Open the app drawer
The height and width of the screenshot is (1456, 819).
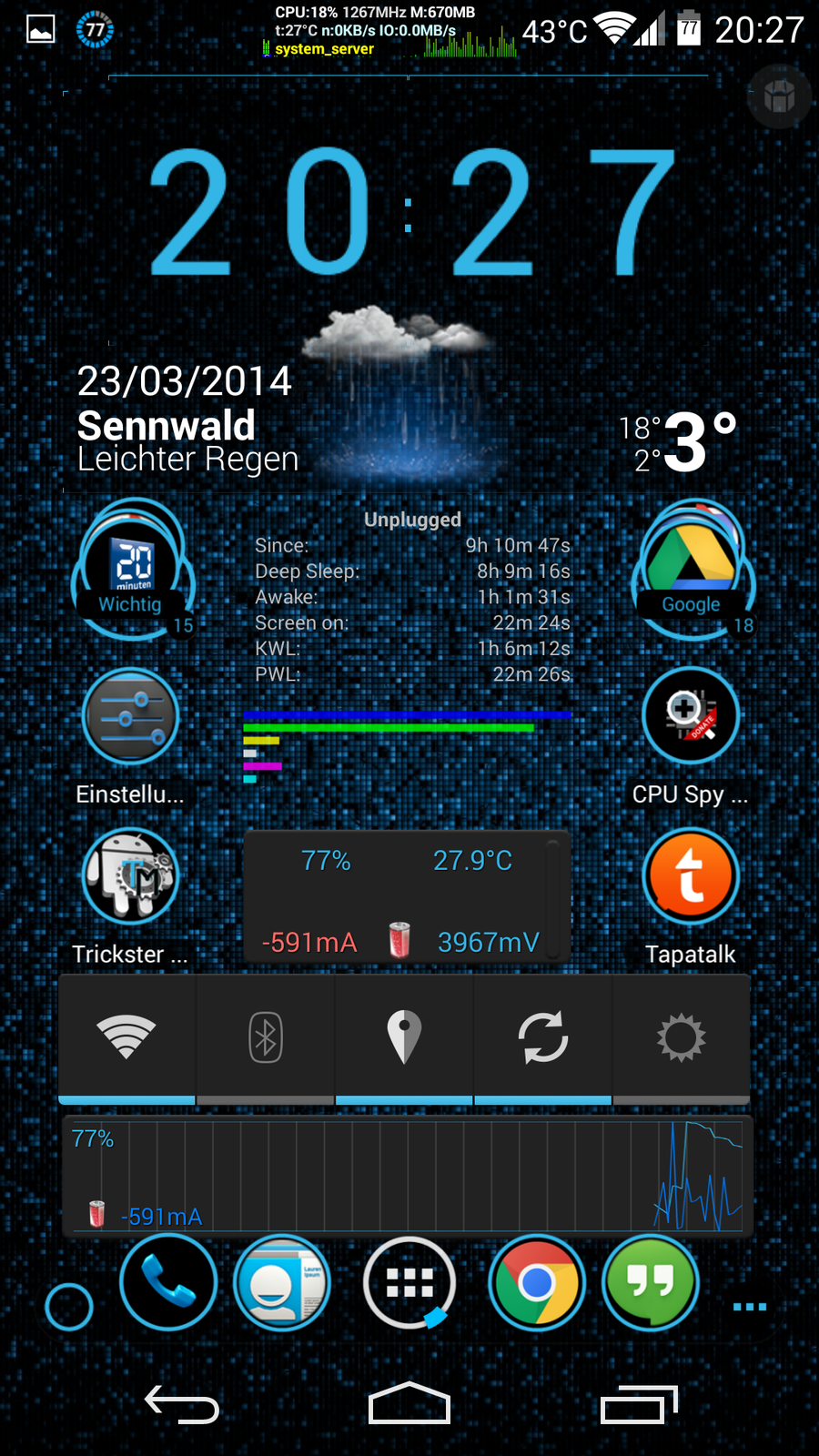pos(409,1283)
